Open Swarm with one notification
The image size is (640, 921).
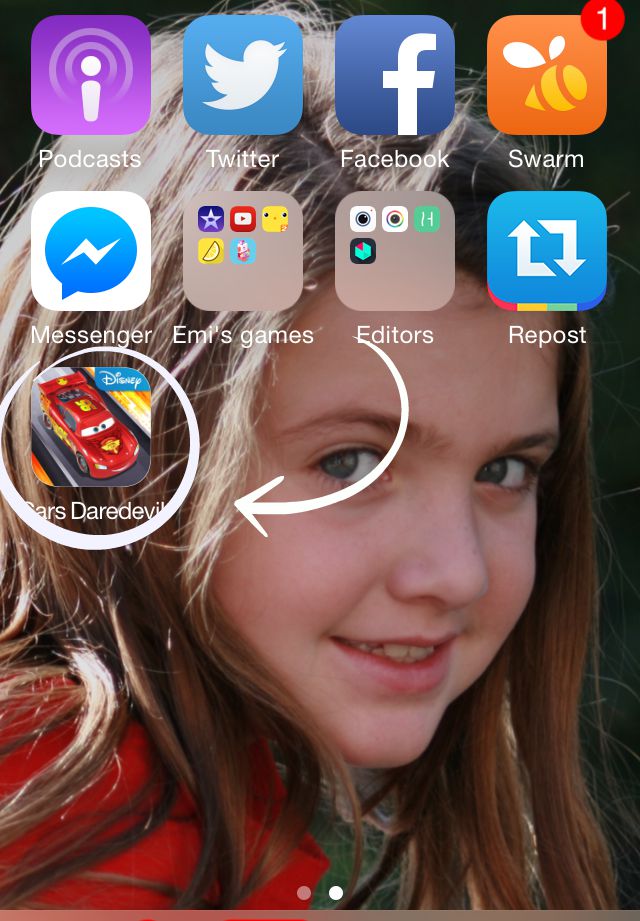[547, 75]
